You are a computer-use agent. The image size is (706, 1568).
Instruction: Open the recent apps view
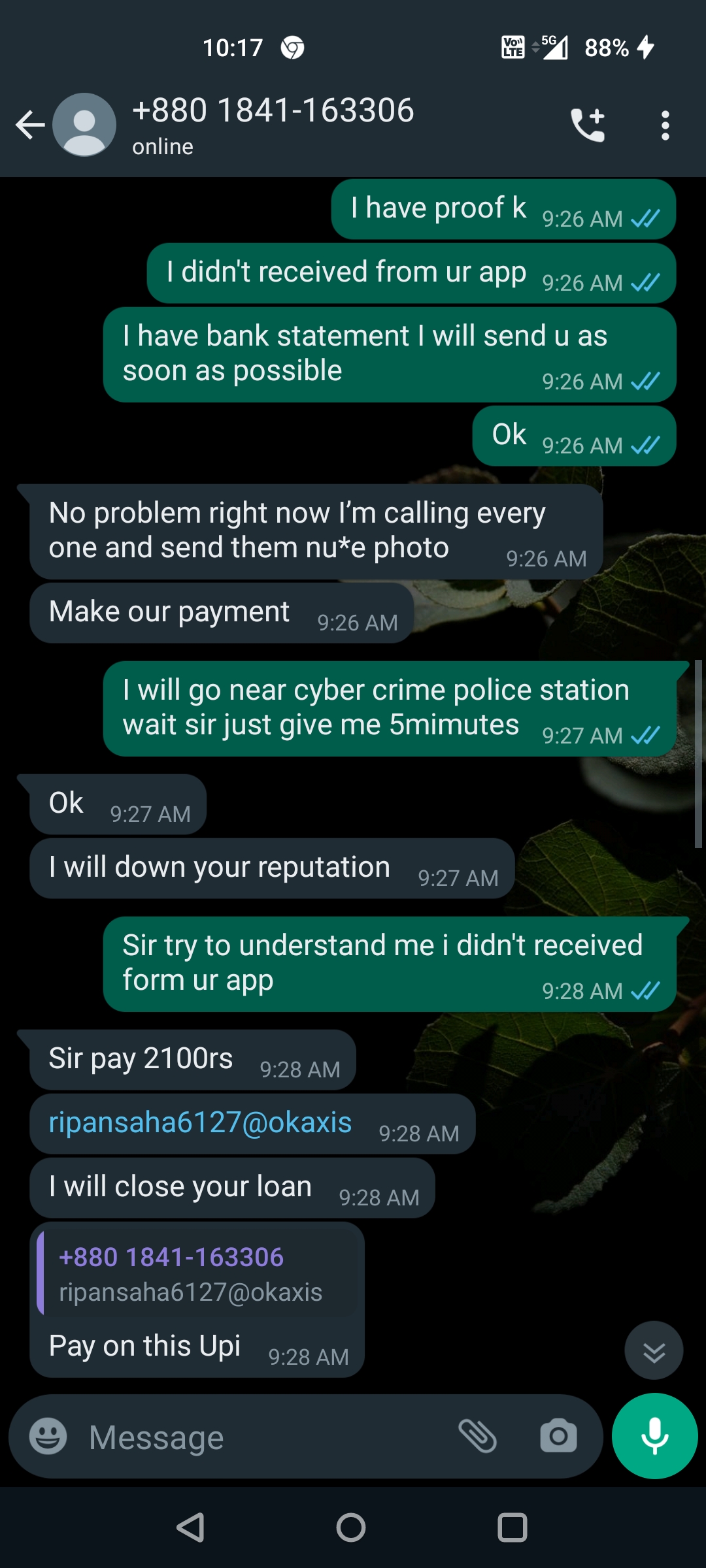[x=512, y=1527]
